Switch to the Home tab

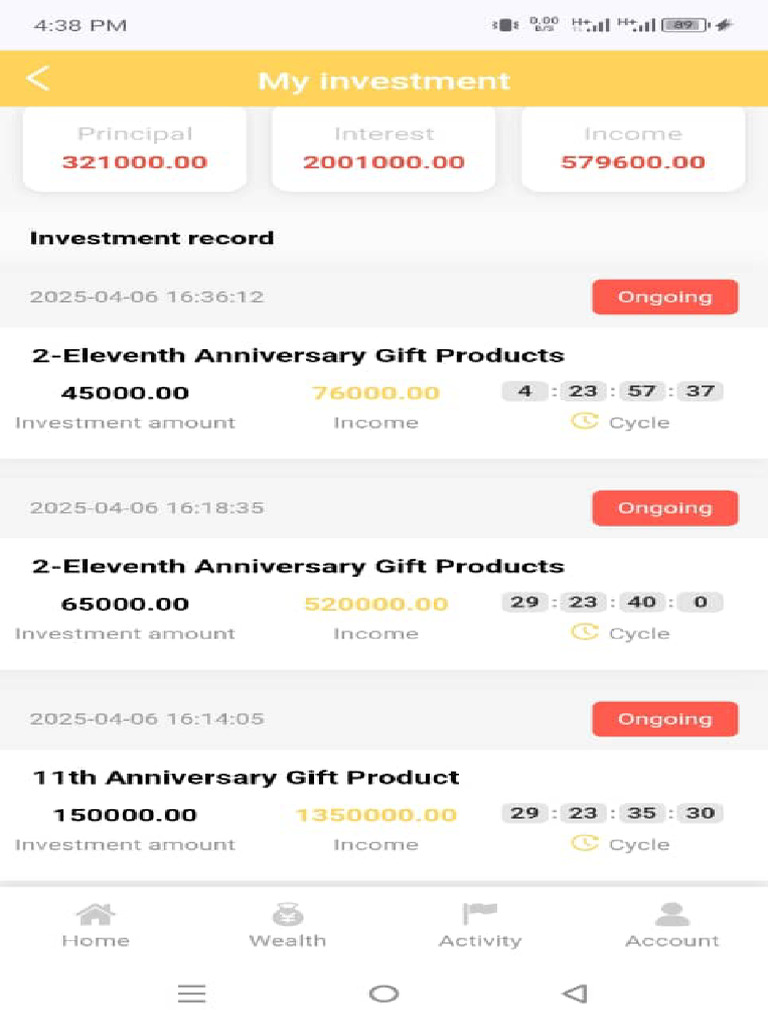95,925
